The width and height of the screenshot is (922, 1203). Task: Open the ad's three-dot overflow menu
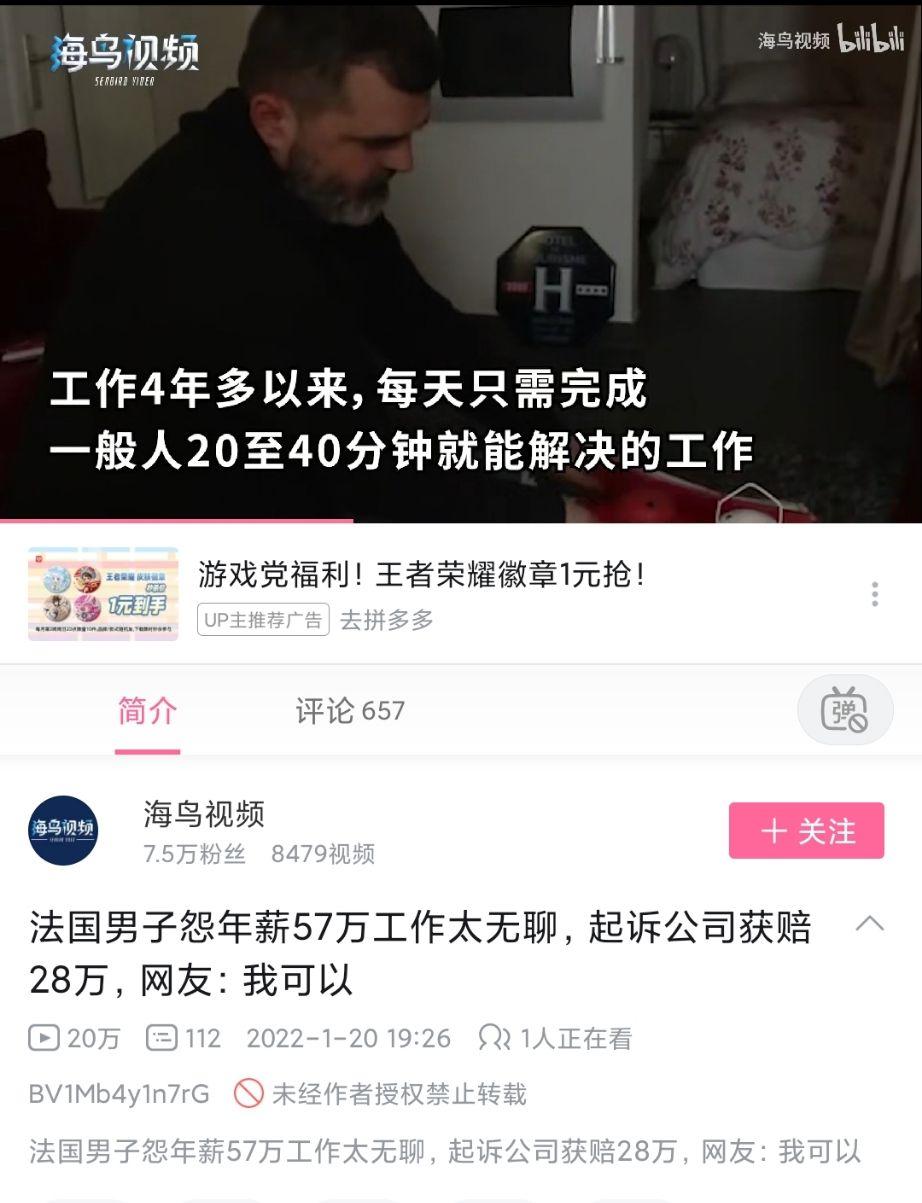click(874, 594)
